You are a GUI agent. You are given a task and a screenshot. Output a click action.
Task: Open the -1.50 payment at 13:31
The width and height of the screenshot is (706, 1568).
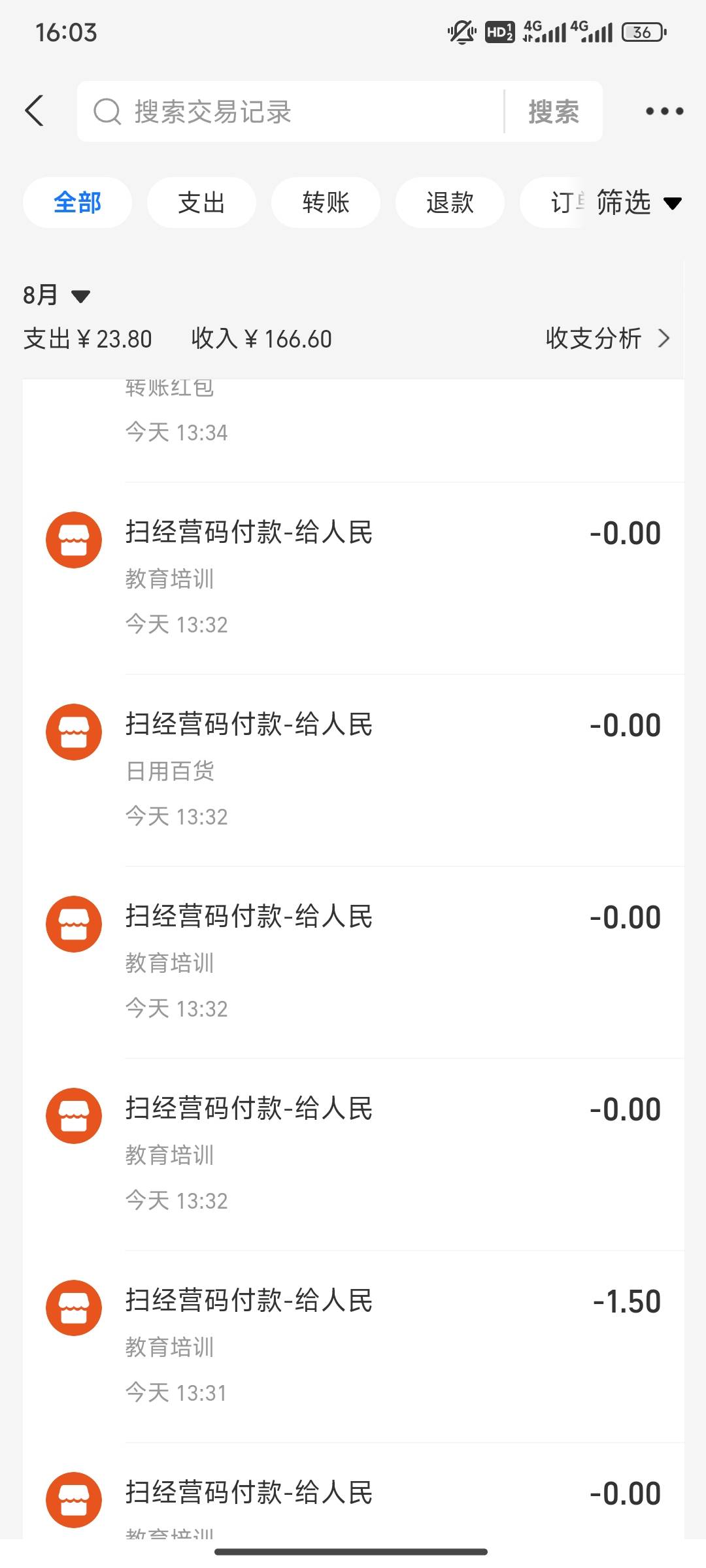[x=354, y=1347]
